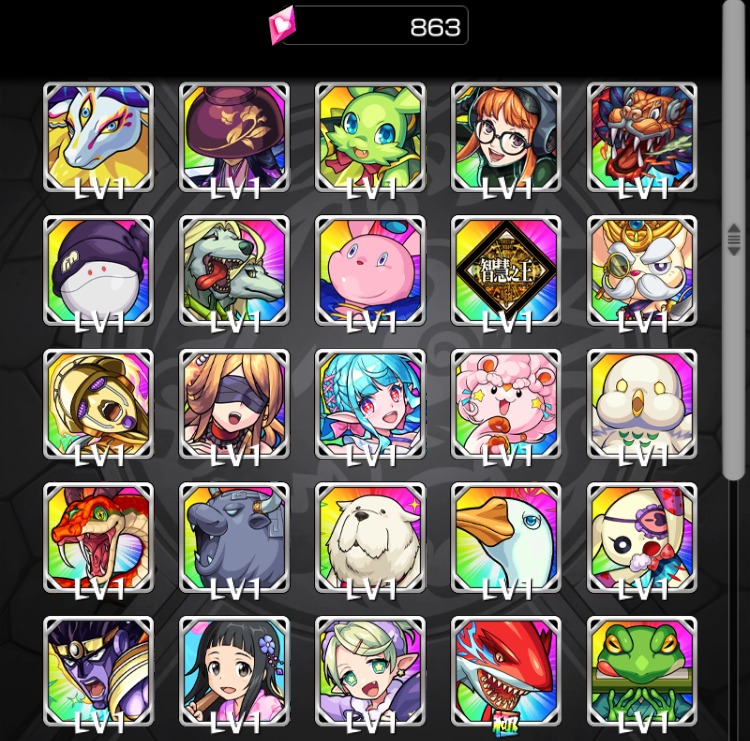
Task: Select the green cat-like creature tile
Action: [370, 137]
